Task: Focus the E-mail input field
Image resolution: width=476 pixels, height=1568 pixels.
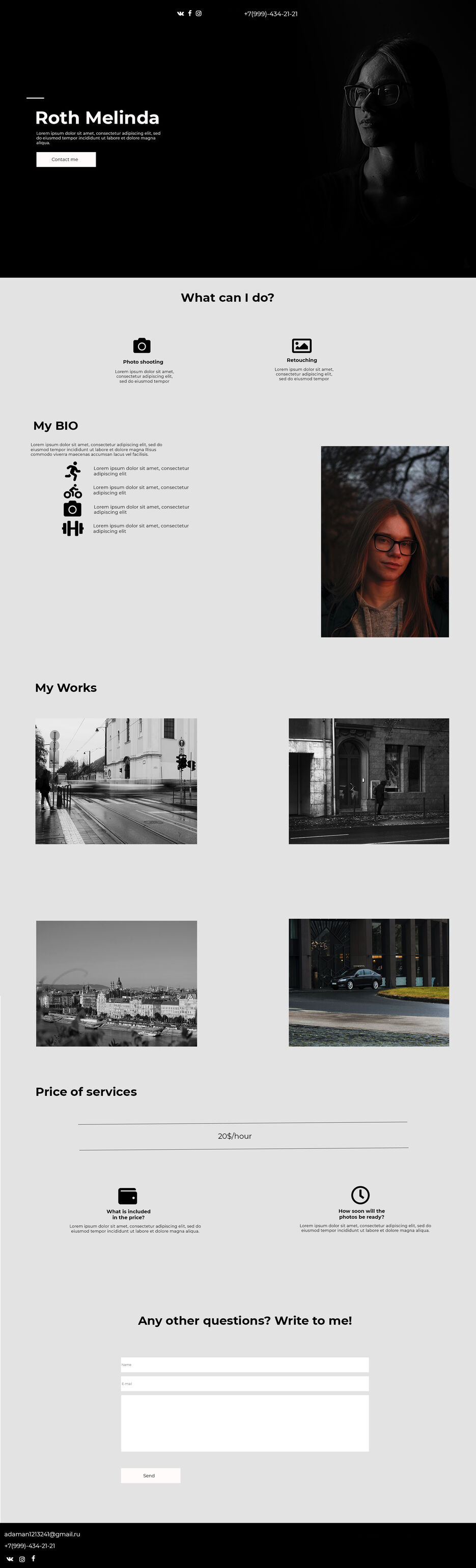Action: click(x=244, y=1383)
